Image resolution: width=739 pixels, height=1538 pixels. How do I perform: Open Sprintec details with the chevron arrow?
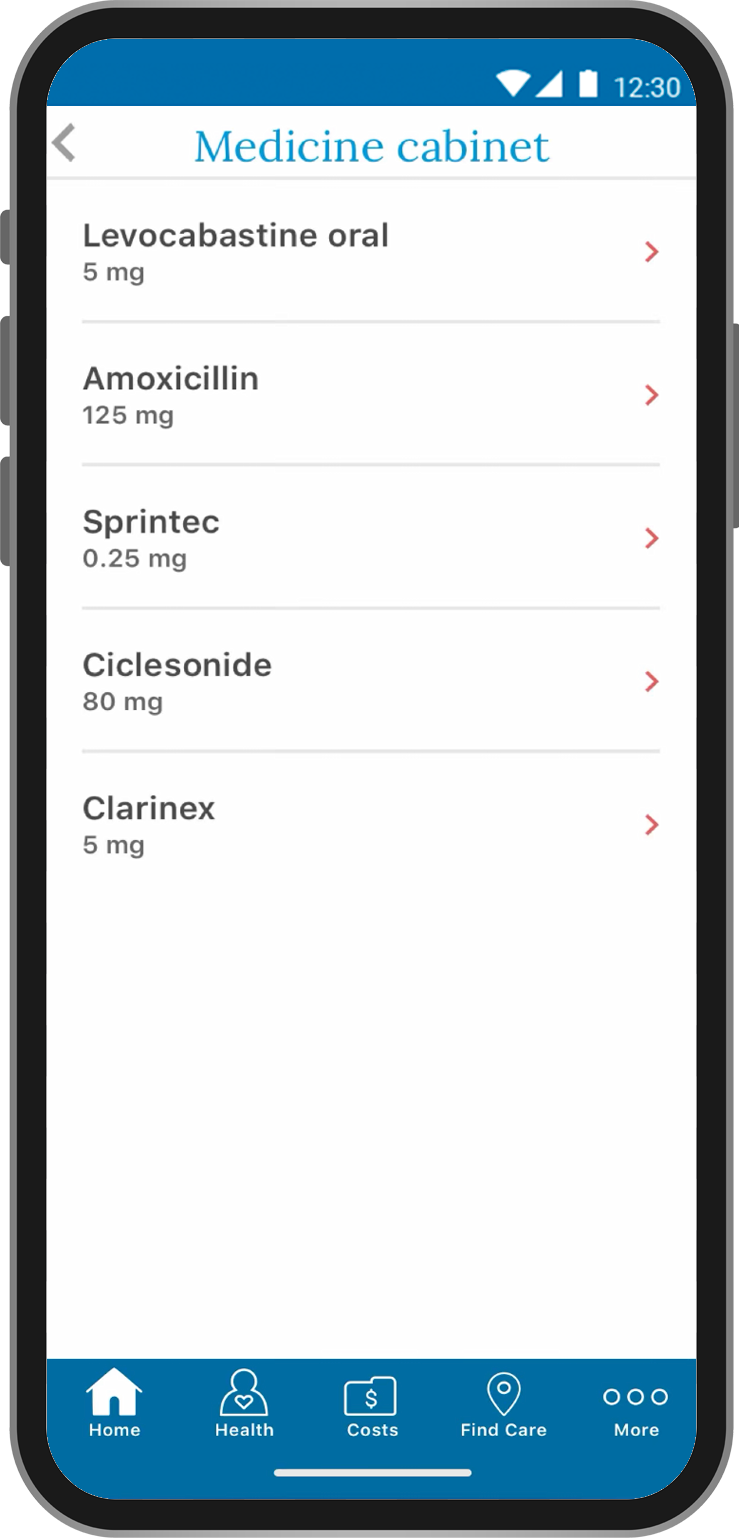(x=651, y=538)
